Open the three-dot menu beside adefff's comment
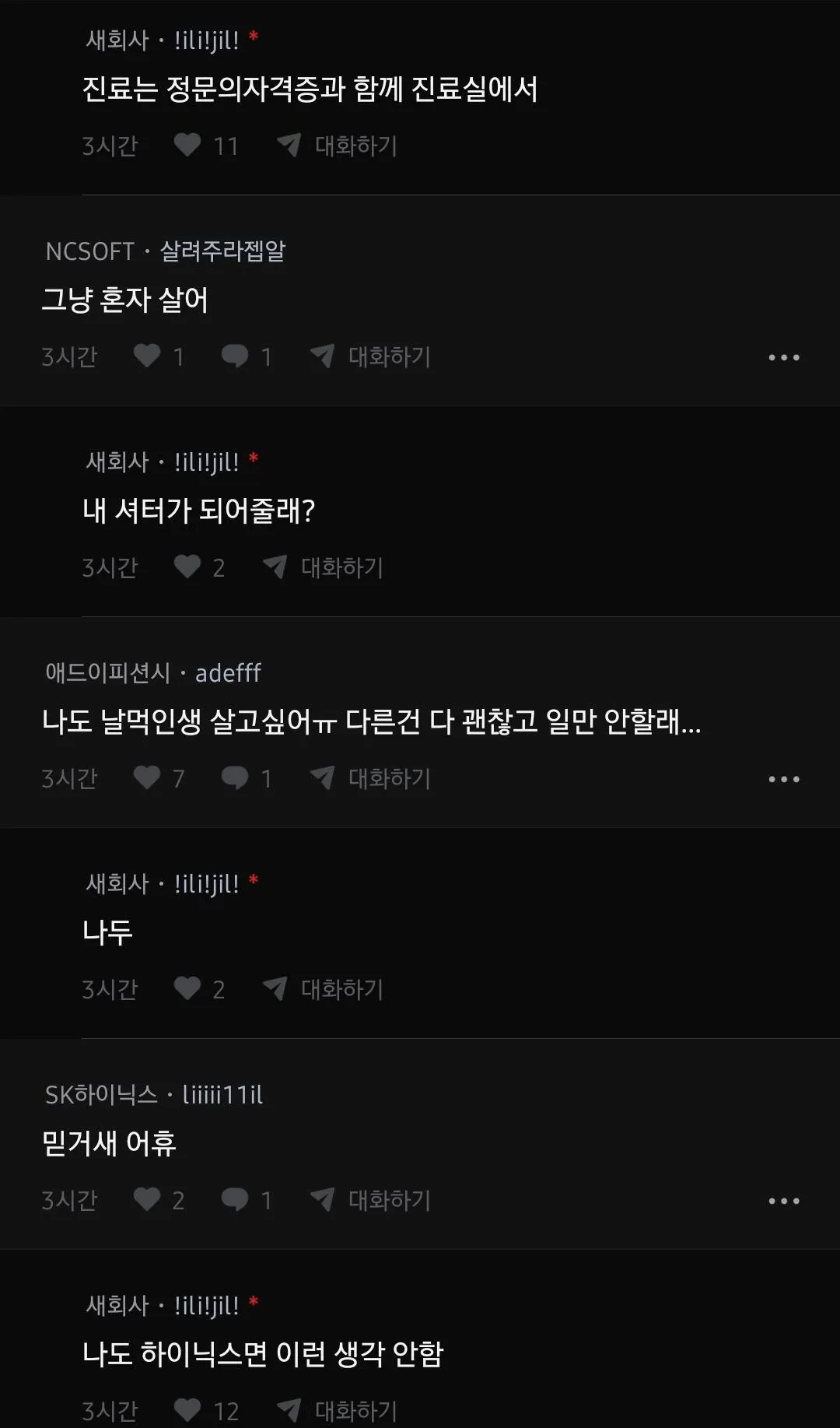Viewport: 840px width, 1428px height. point(783,778)
